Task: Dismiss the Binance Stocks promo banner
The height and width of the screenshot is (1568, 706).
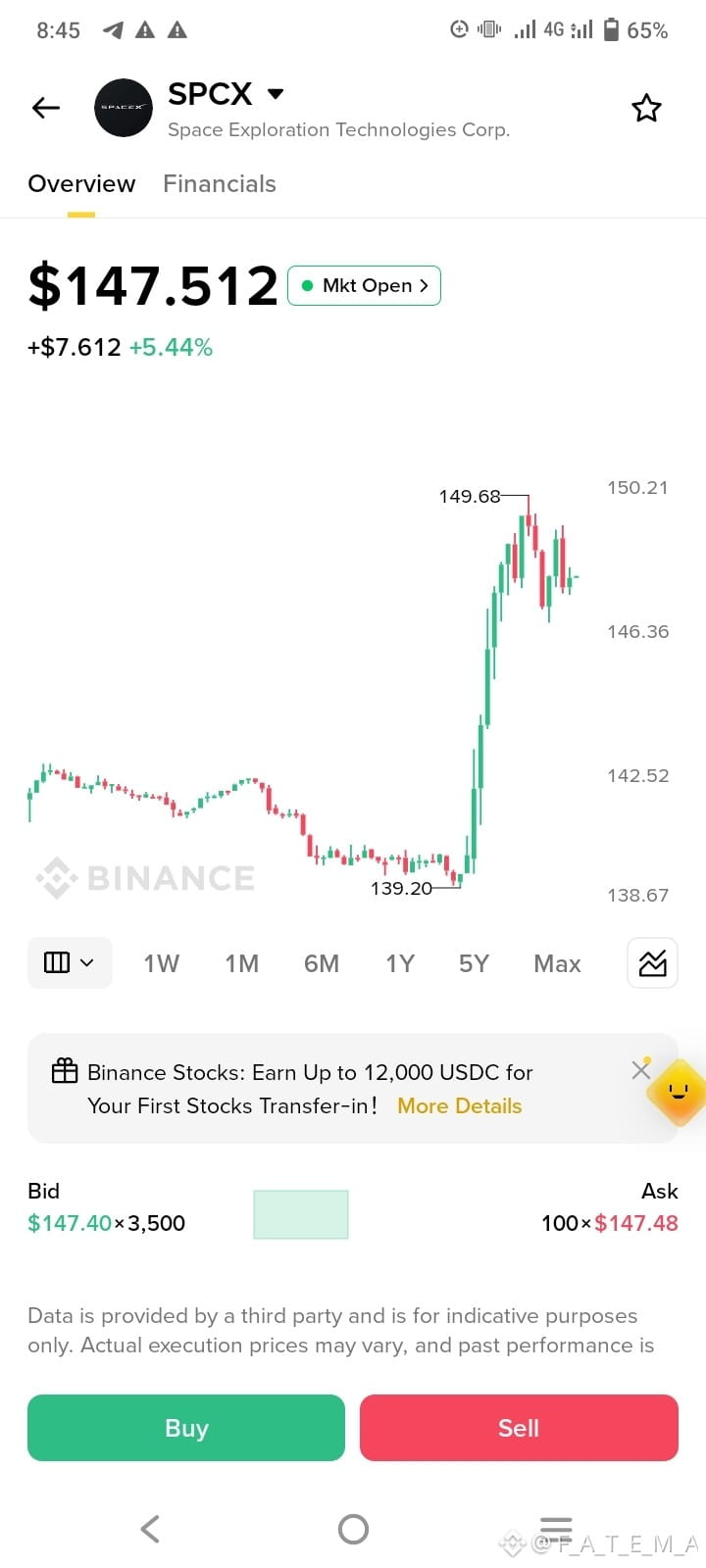Action: point(641,1069)
